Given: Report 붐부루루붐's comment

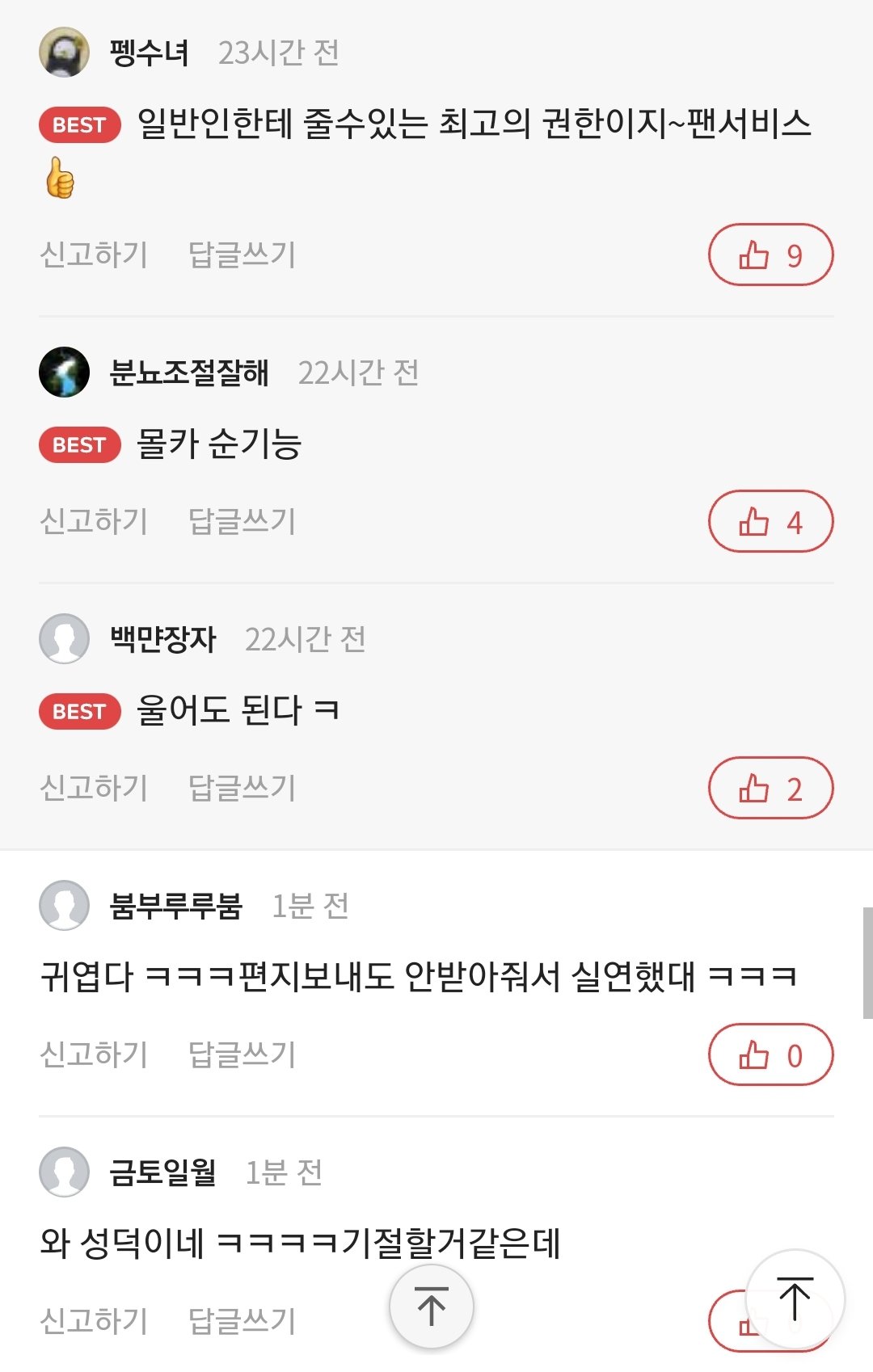Looking at the screenshot, I should 94,1055.
